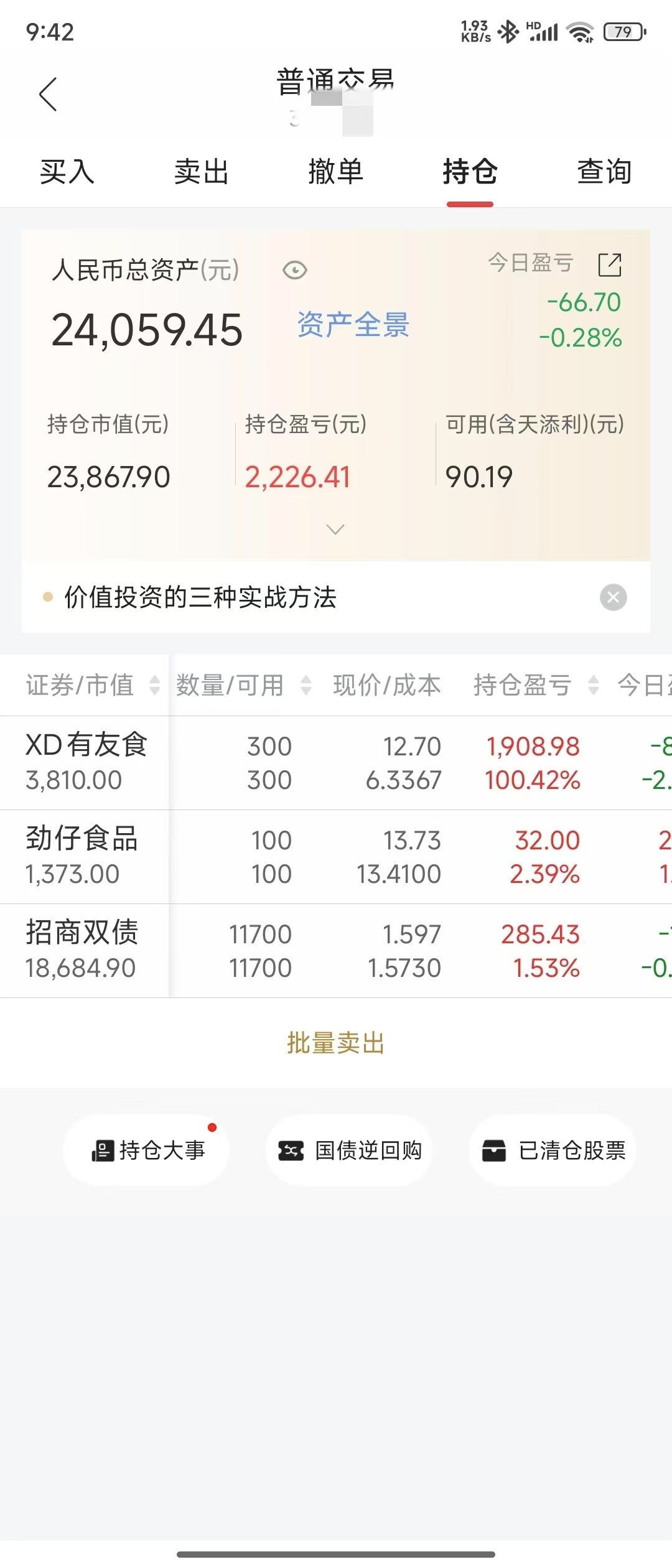672x1568 pixels.
Task: Open the 价值投资的三种实战方法 notice
Action: pyautogui.click(x=200, y=597)
